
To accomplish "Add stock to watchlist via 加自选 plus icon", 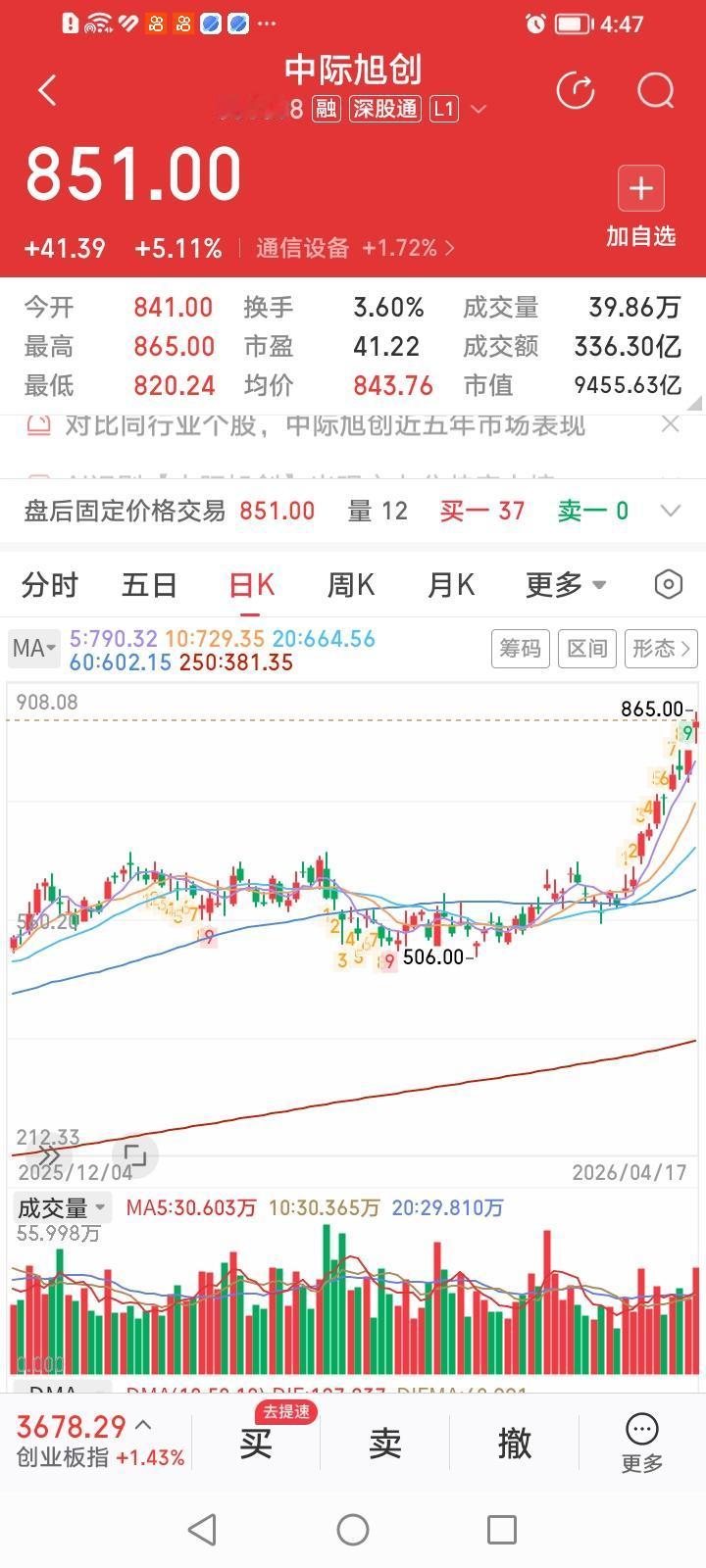I will coord(640,188).
